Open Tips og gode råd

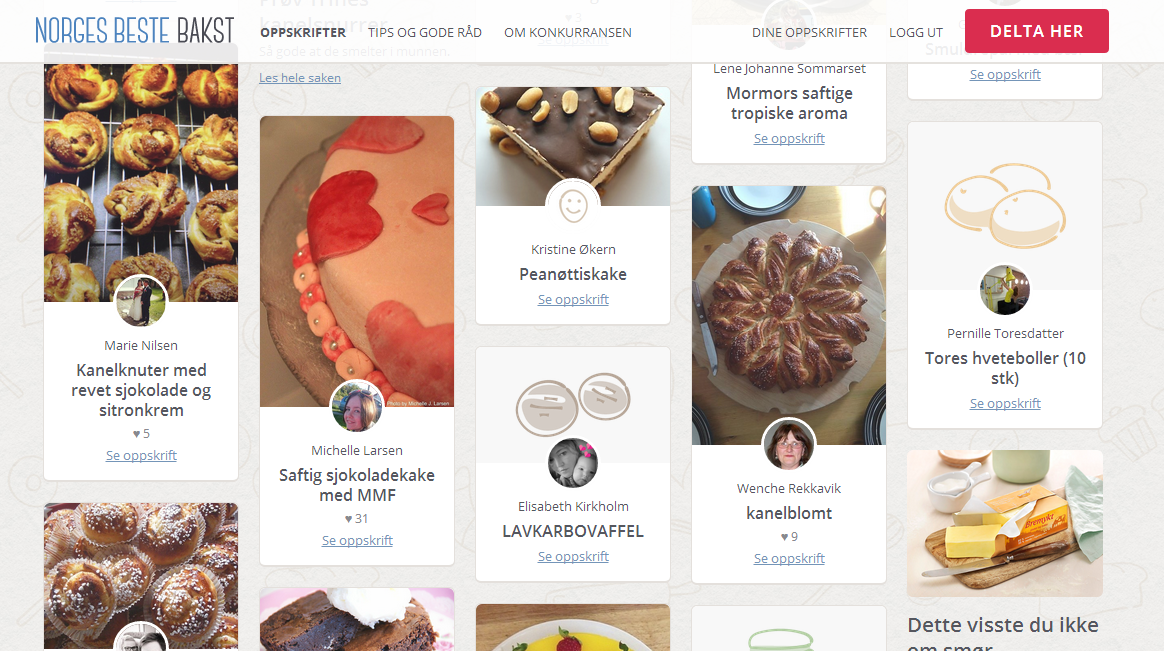(425, 32)
